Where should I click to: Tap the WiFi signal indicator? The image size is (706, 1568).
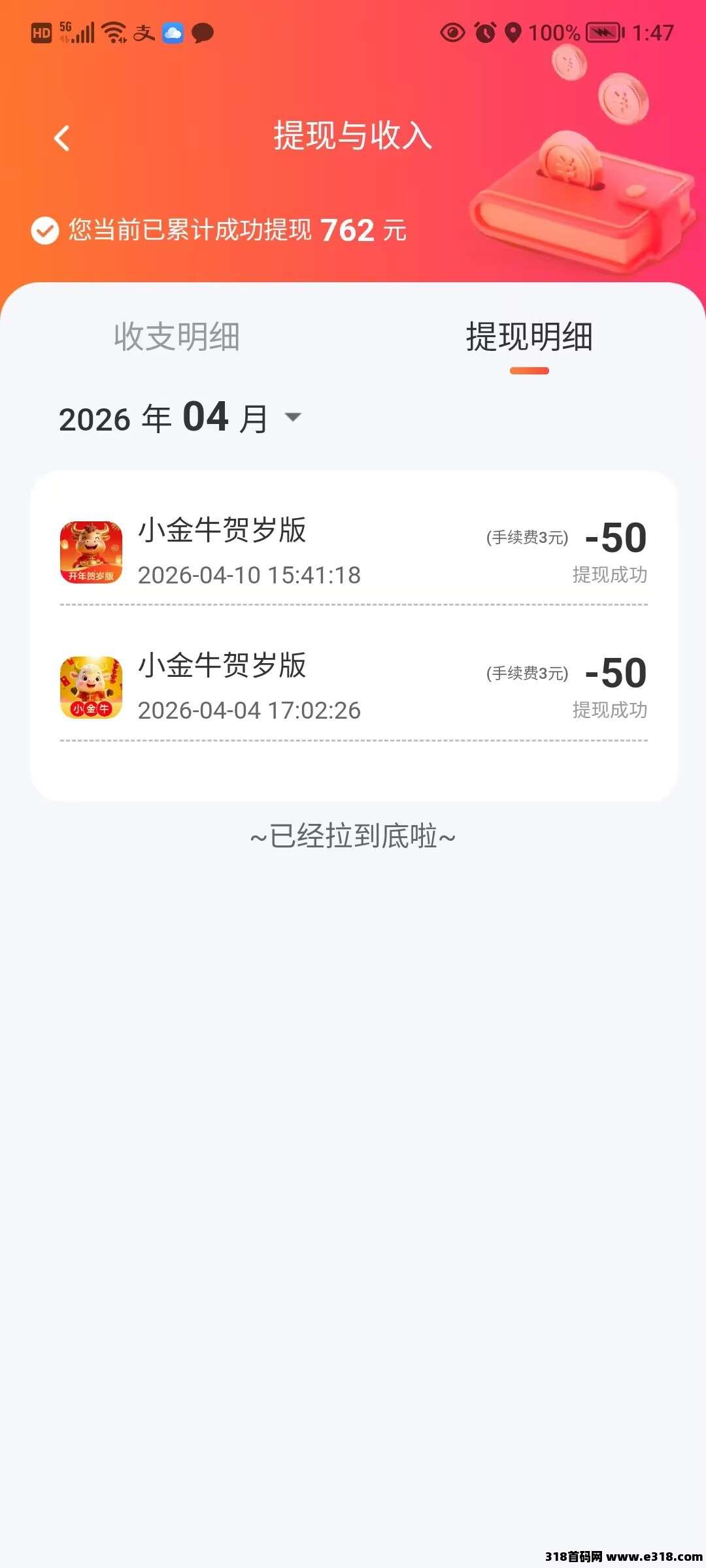(115, 31)
